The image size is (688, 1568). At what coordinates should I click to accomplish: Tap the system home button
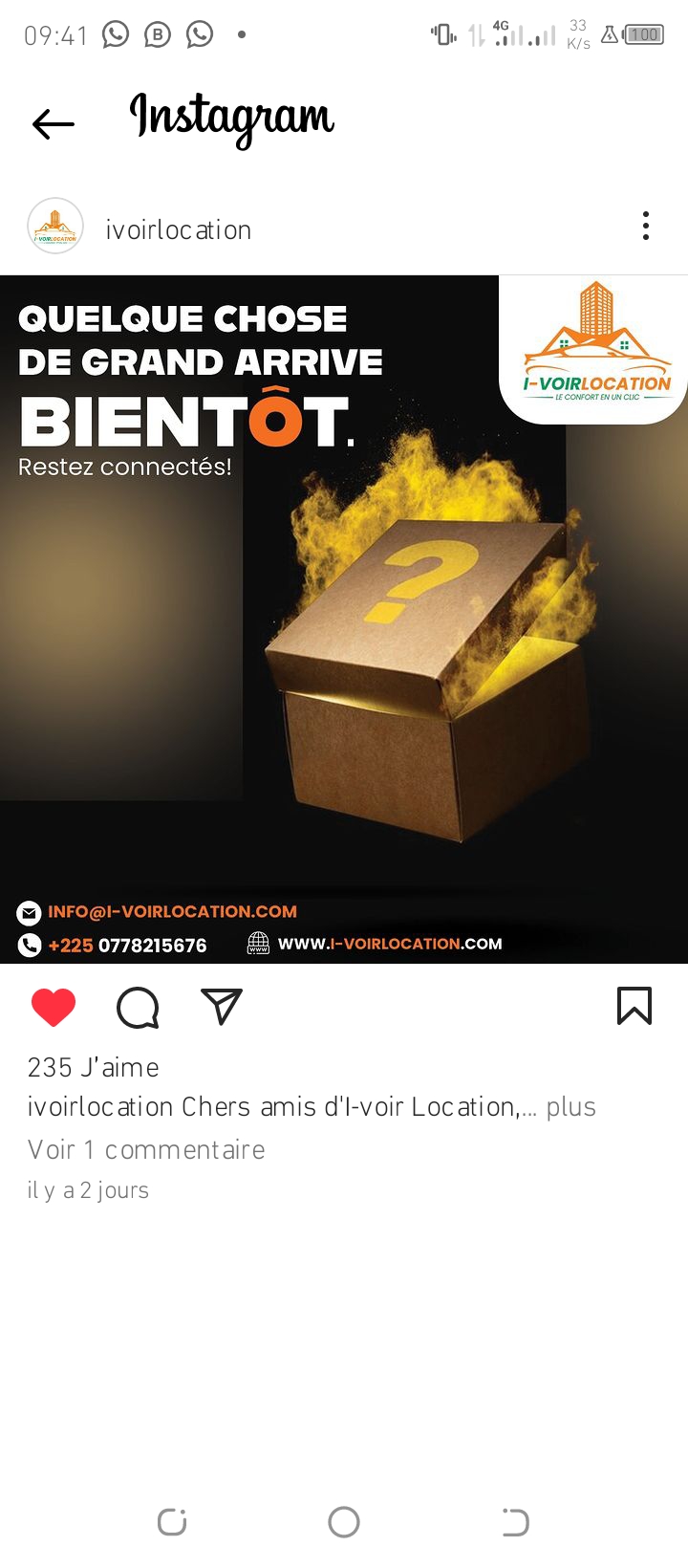click(344, 1522)
